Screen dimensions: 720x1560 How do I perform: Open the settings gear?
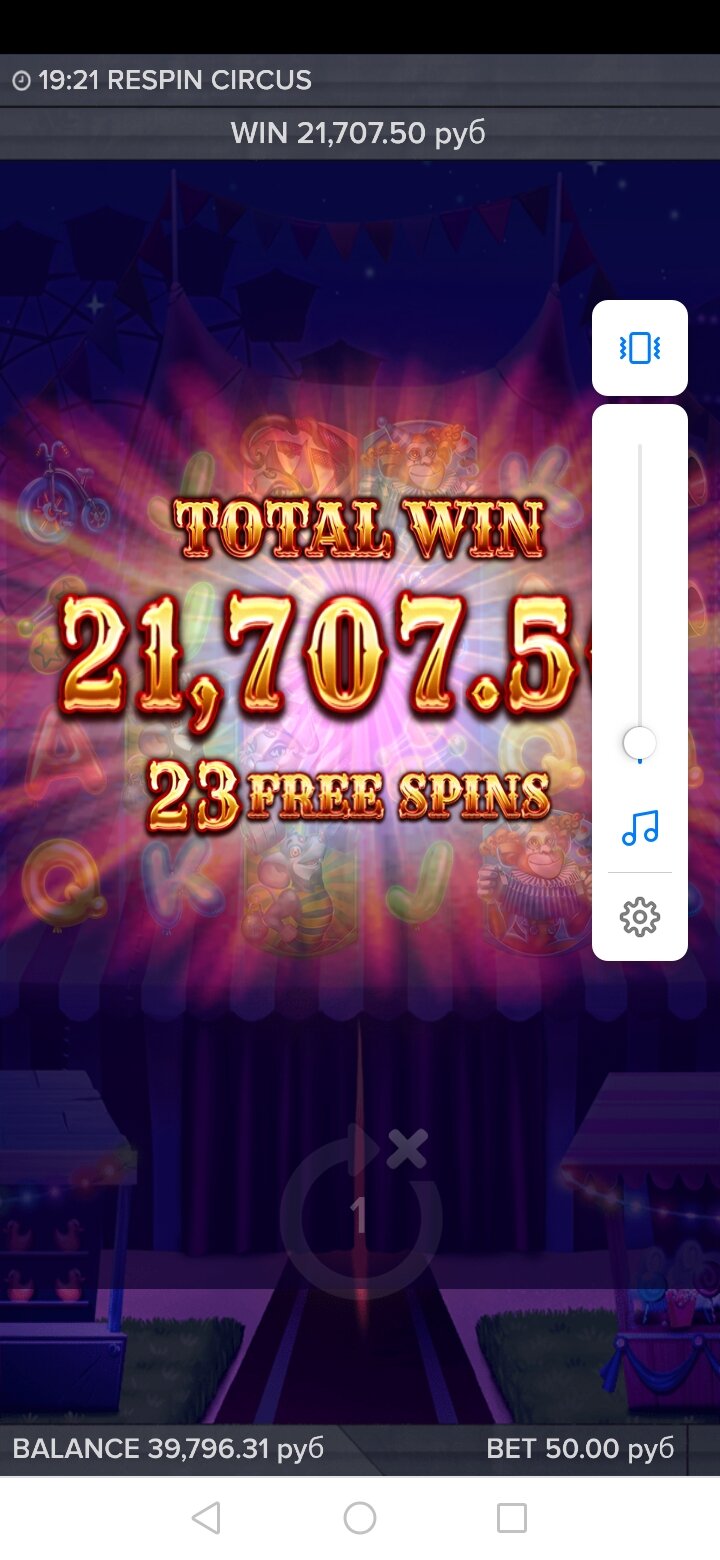(x=640, y=916)
